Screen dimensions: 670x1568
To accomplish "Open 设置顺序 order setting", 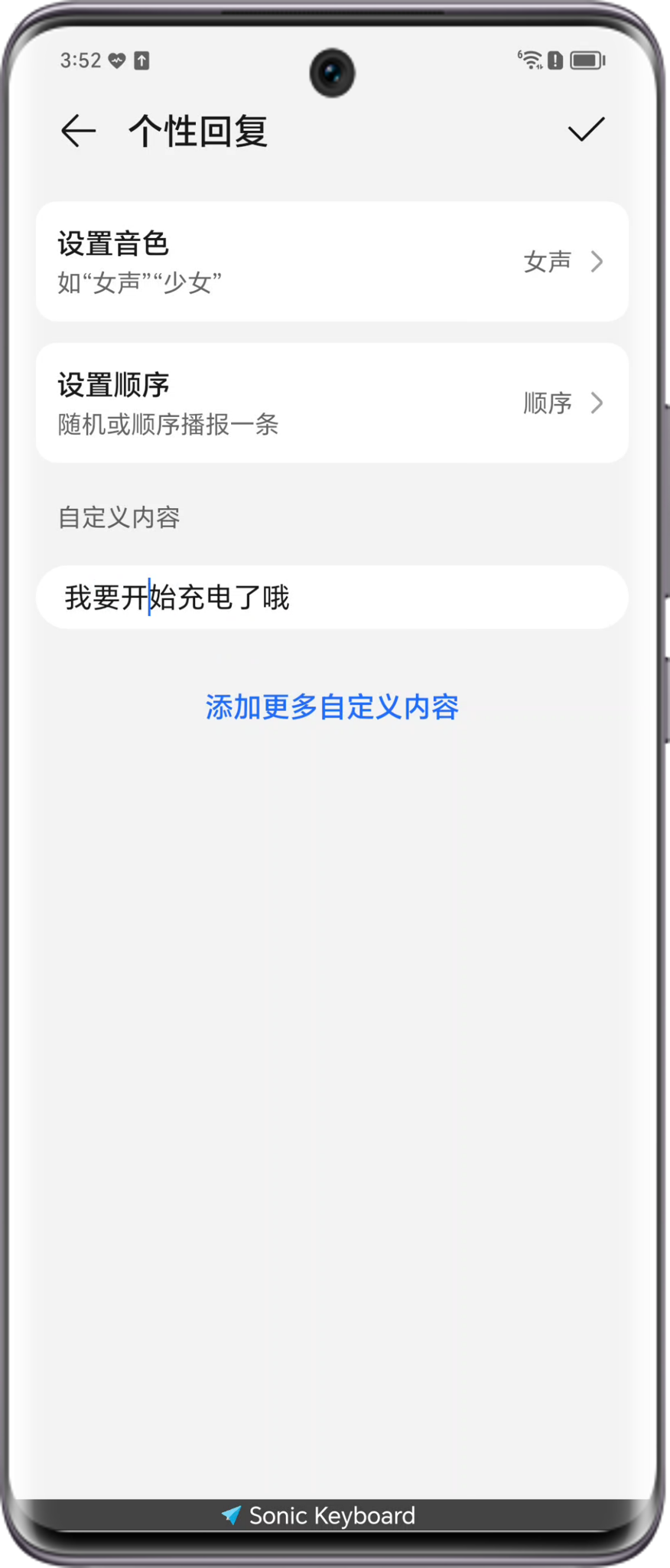I will pos(332,403).
